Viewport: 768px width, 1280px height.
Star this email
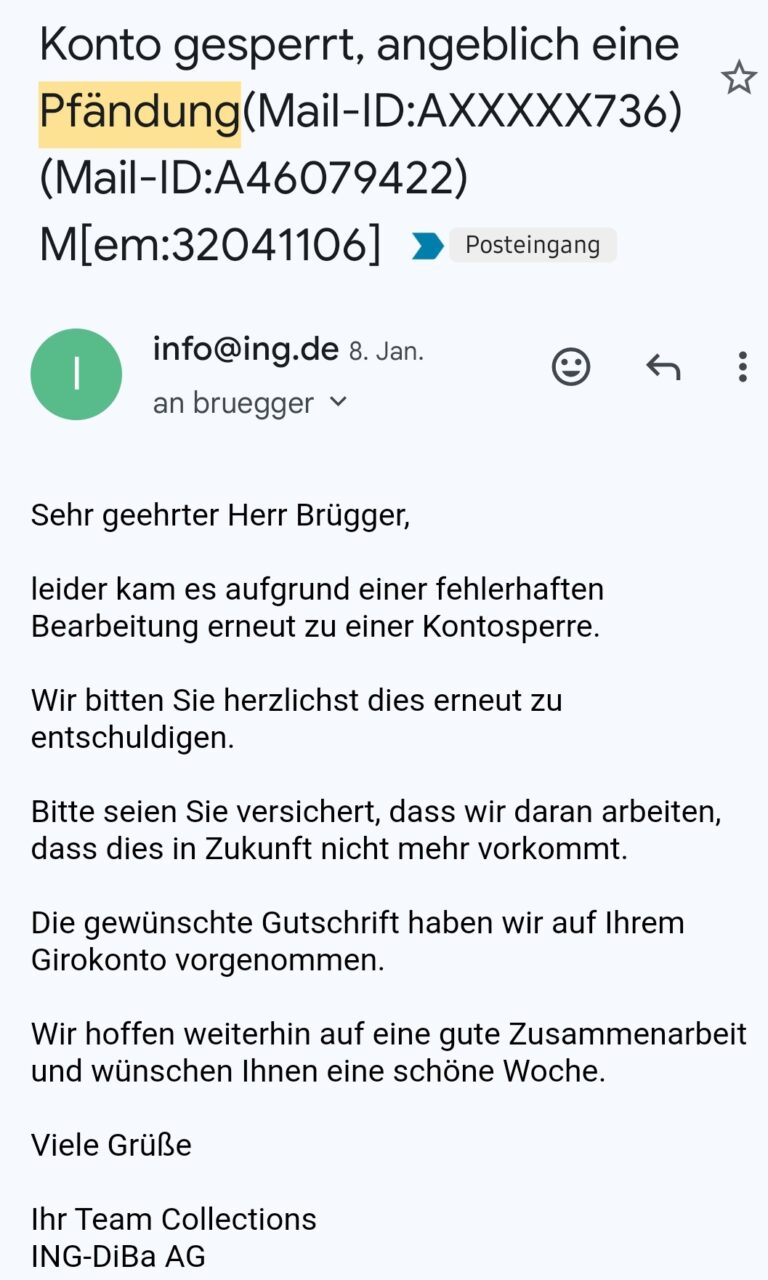pos(739,77)
